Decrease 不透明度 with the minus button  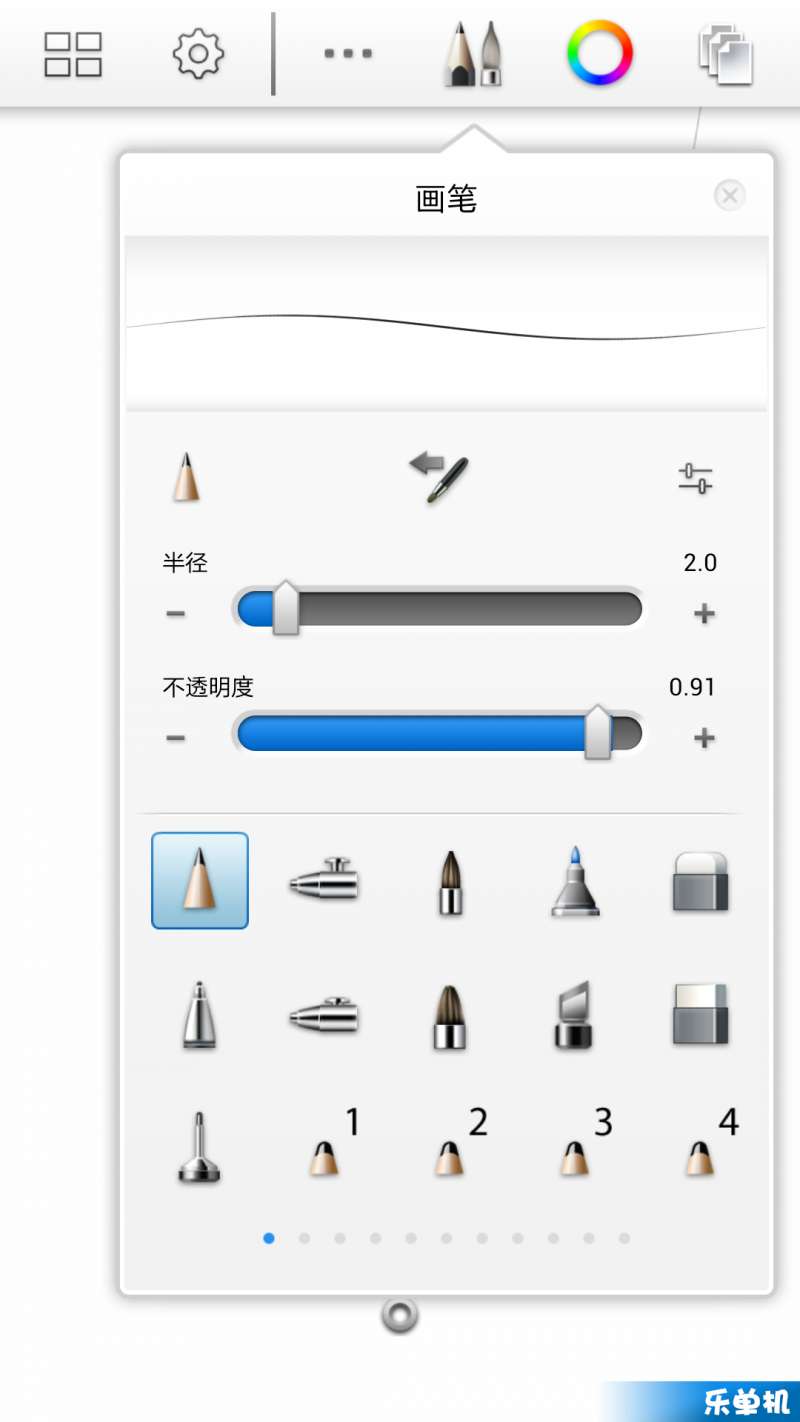tap(176, 738)
